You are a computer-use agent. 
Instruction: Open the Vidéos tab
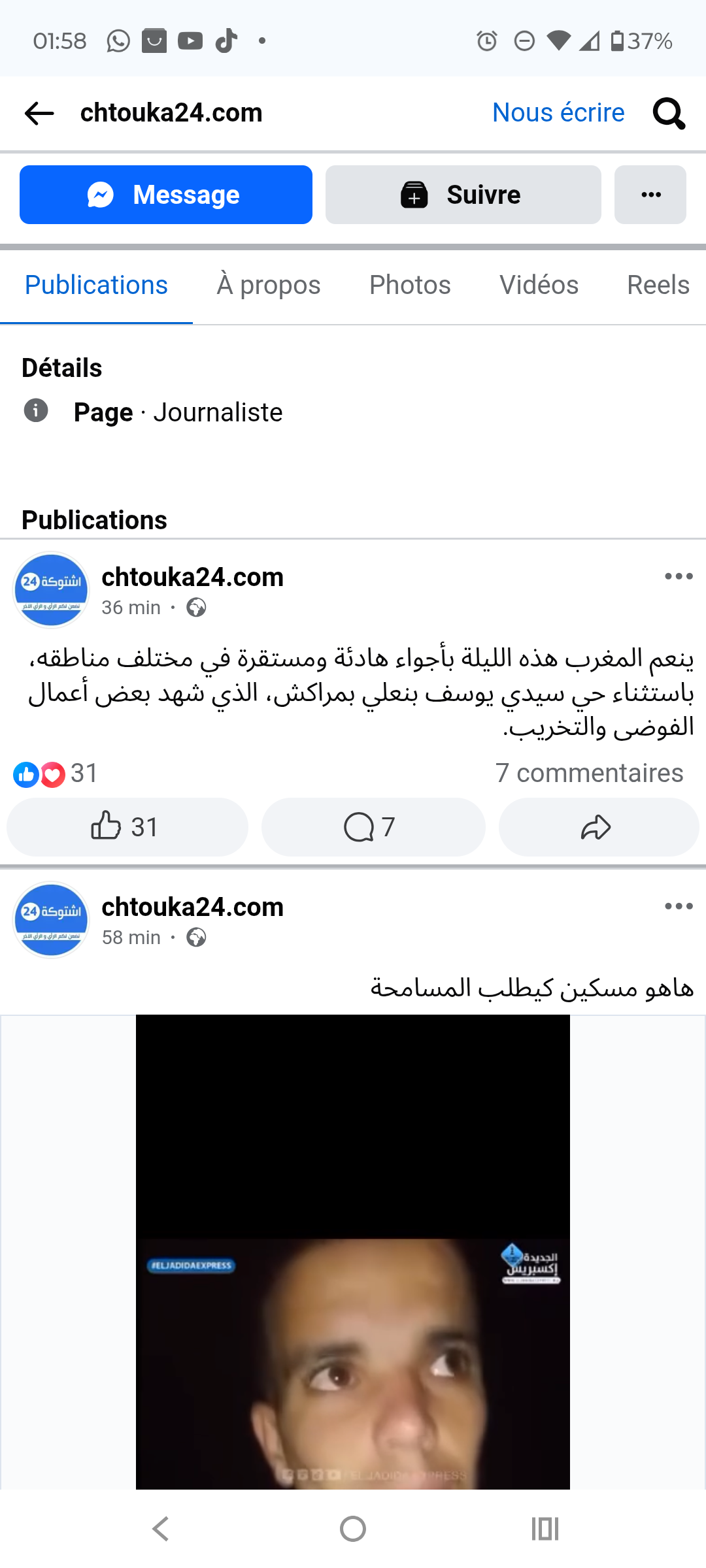(x=539, y=286)
